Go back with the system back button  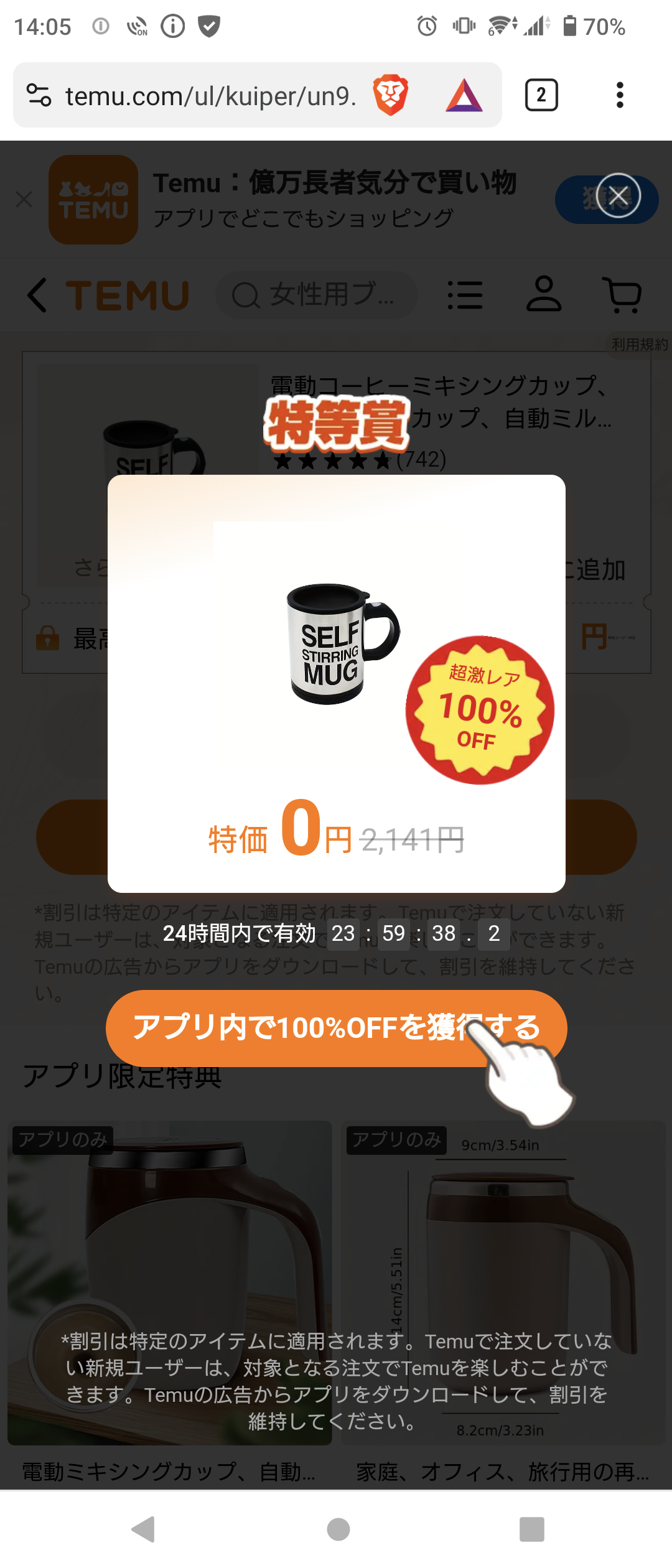[144, 1529]
